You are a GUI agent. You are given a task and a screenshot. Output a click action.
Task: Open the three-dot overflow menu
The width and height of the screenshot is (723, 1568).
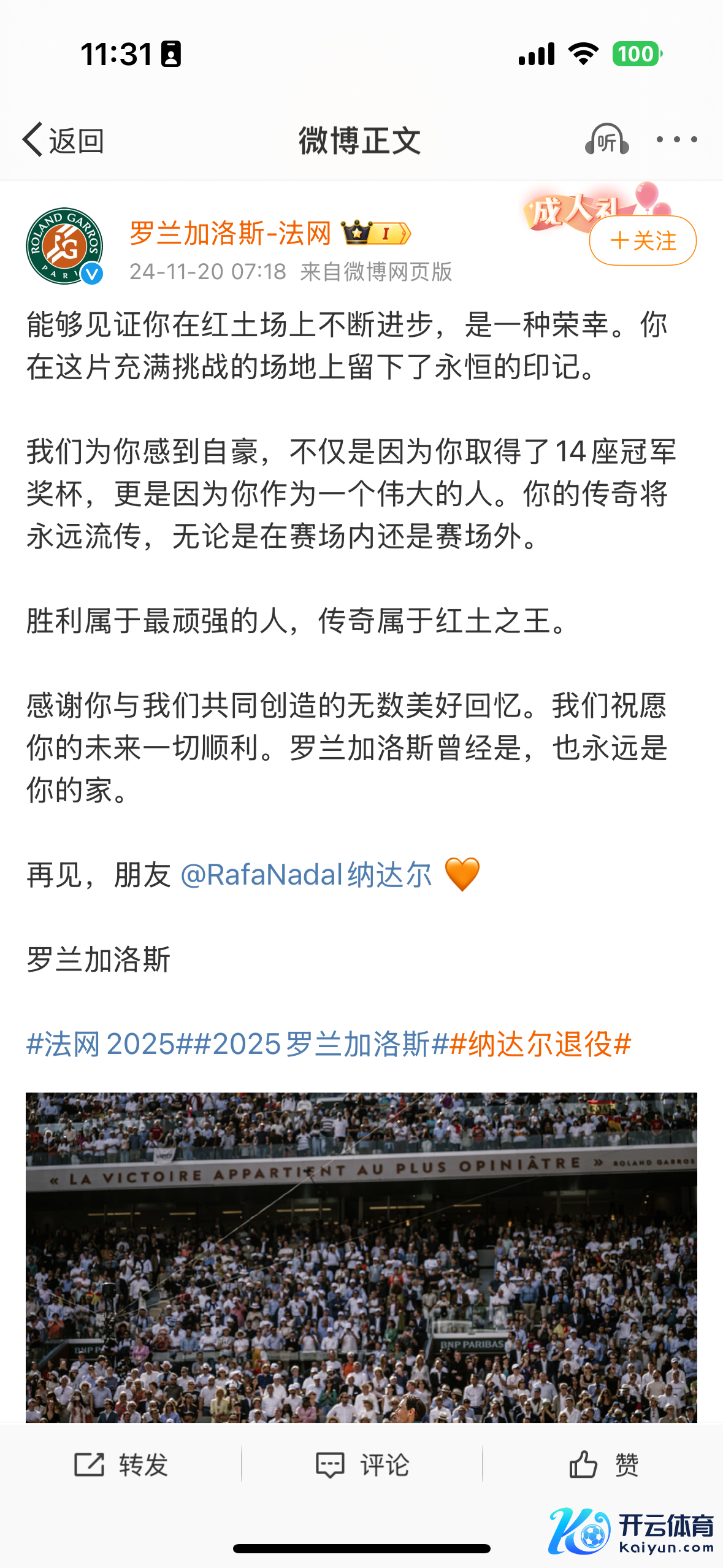pyautogui.click(x=676, y=140)
